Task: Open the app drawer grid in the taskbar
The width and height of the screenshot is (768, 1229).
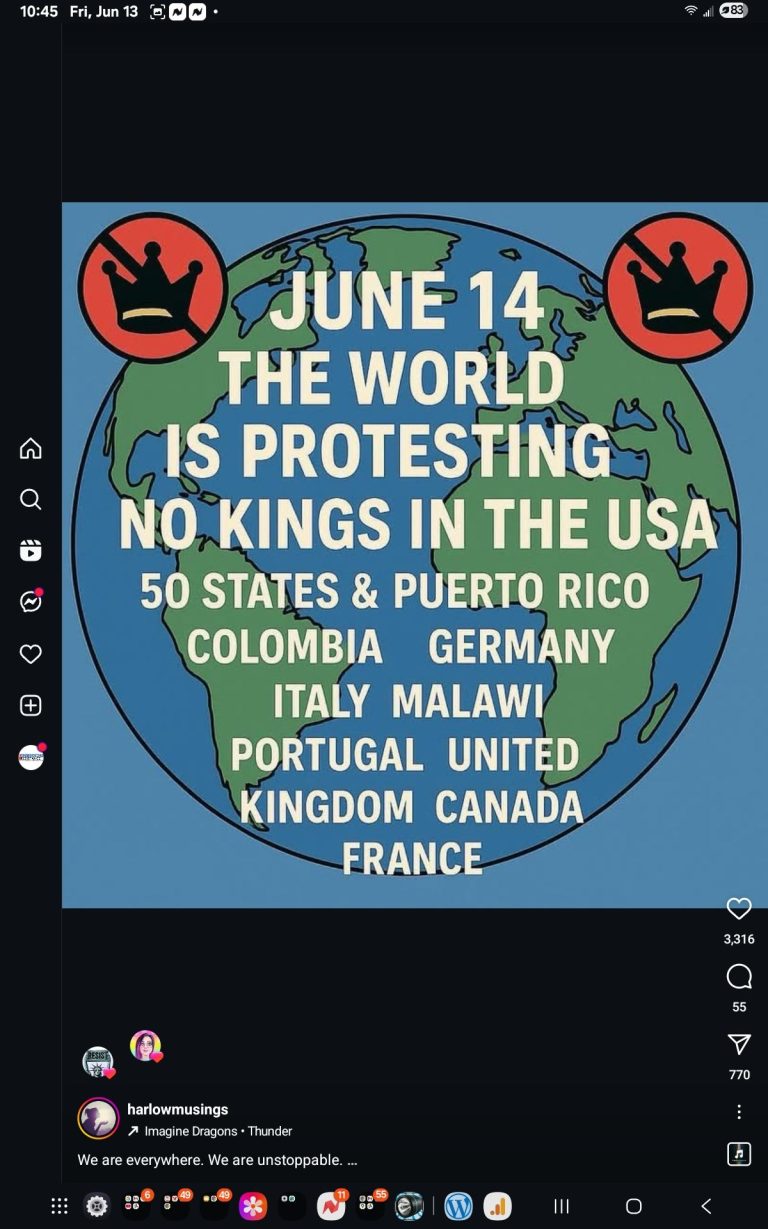Action: tap(60, 1206)
